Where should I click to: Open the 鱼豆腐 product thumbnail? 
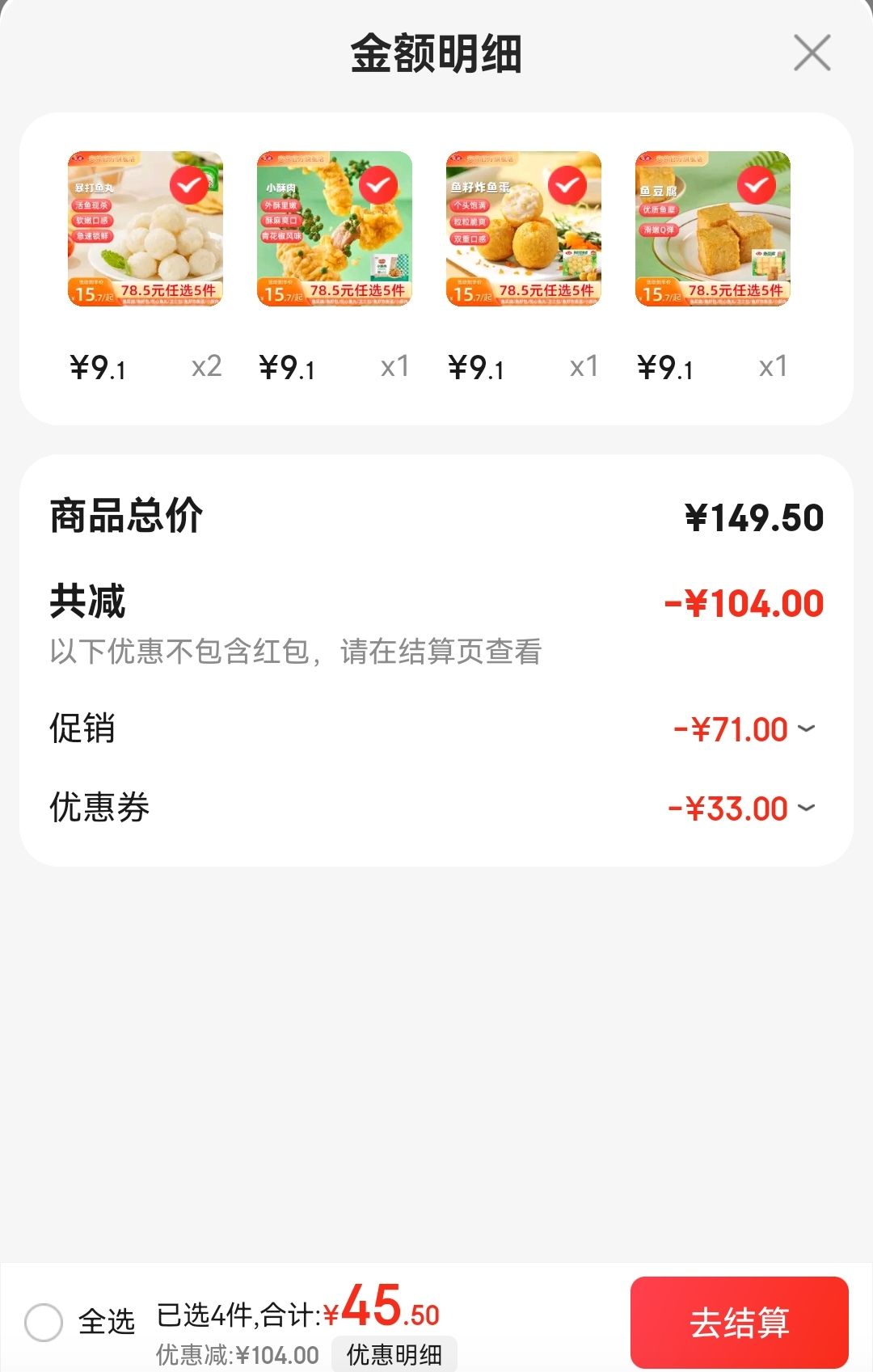713,229
